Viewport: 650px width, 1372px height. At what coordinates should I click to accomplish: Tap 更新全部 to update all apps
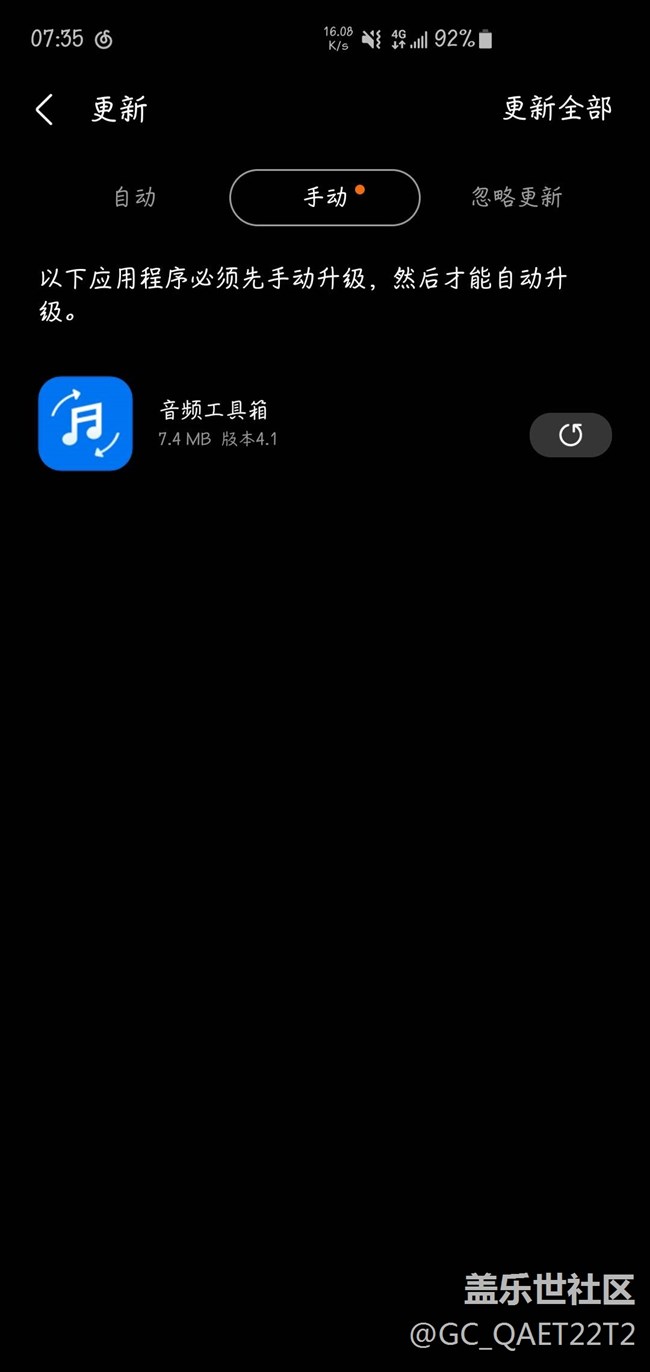pyautogui.click(x=557, y=109)
